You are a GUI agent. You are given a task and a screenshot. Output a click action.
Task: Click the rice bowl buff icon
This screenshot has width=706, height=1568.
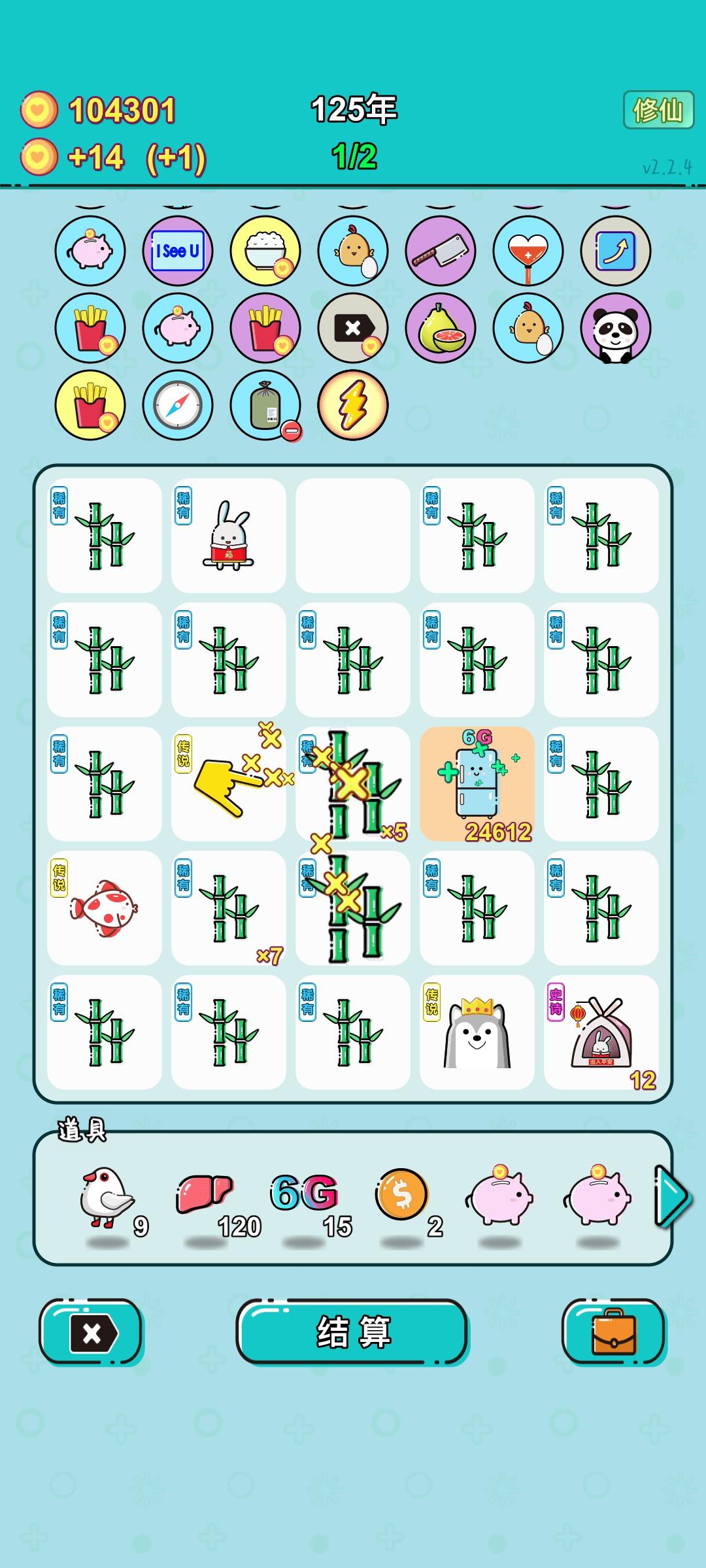click(265, 252)
